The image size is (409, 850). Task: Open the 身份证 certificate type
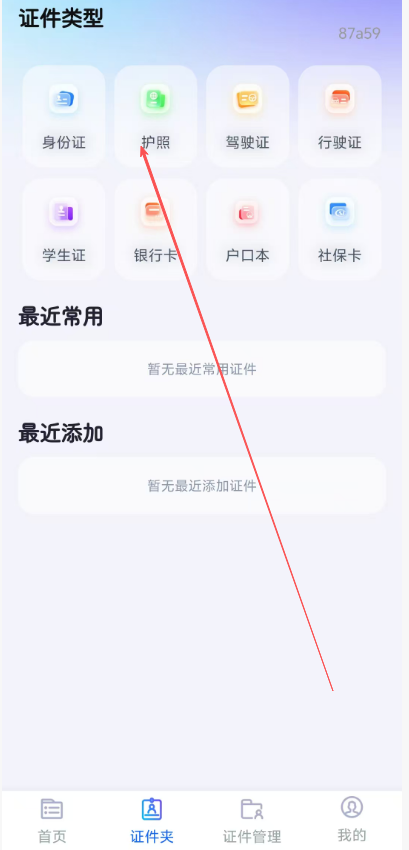click(x=63, y=116)
